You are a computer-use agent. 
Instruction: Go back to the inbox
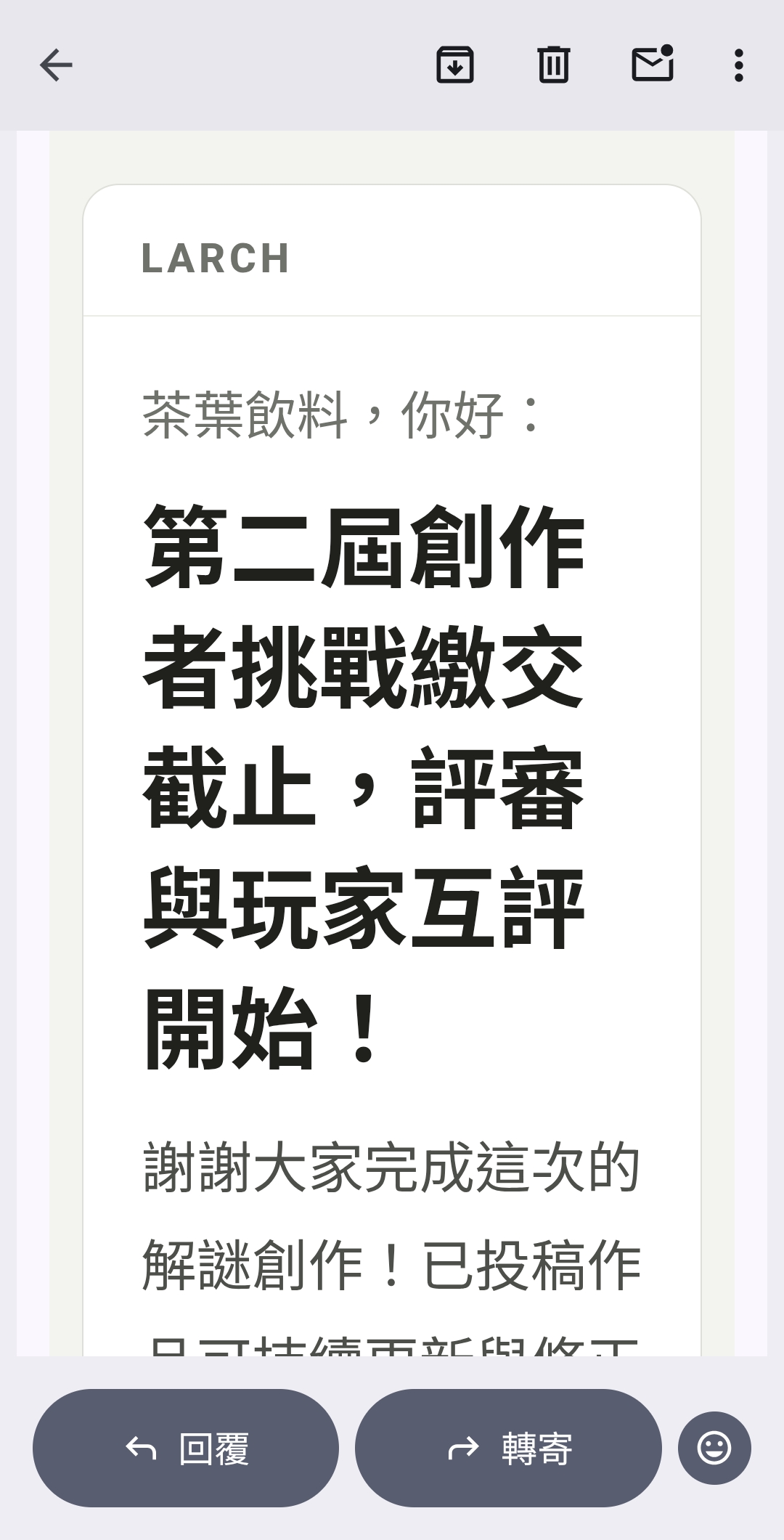point(56,65)
